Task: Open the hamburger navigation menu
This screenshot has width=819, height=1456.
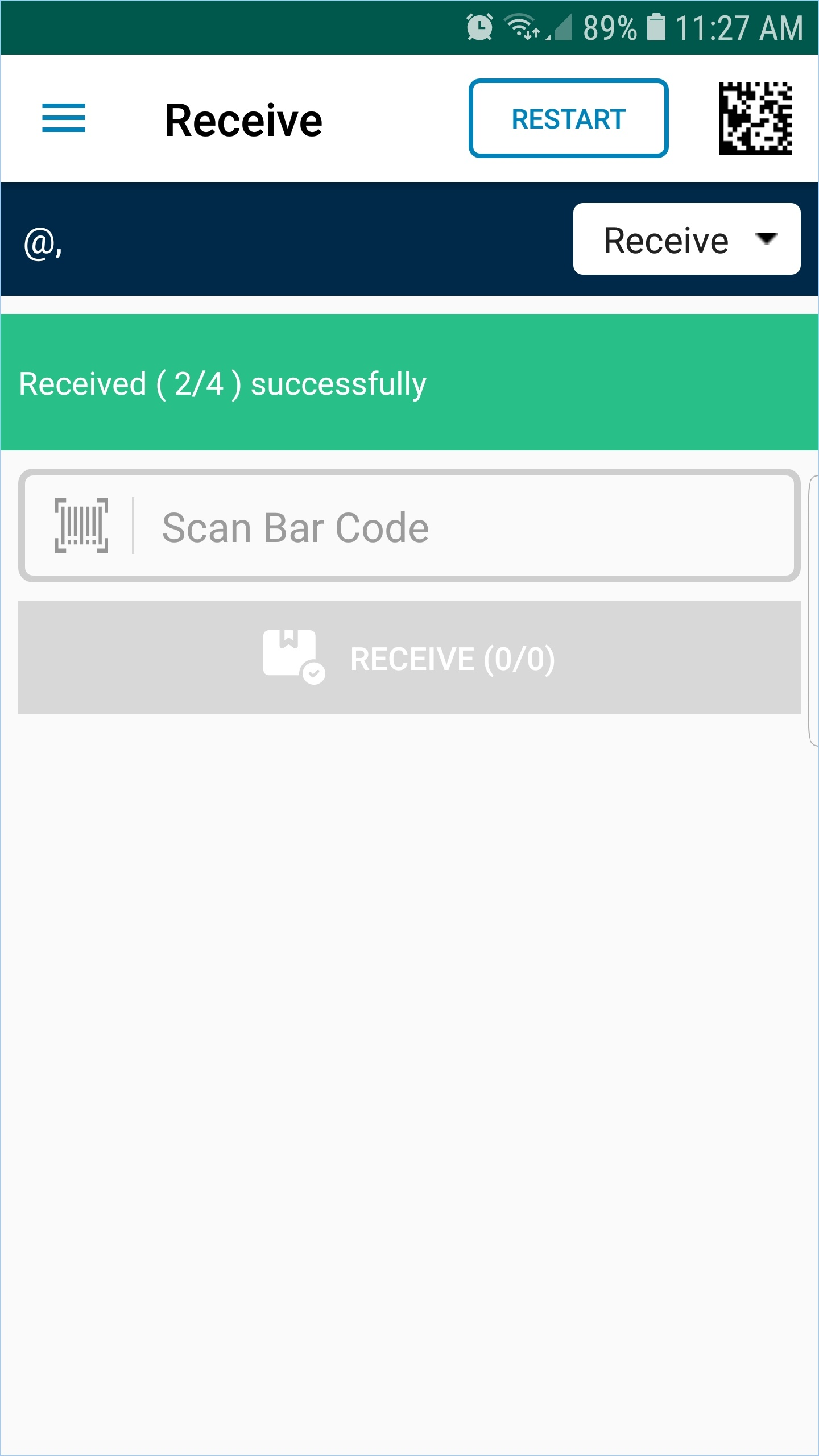Action: [64, 118]
